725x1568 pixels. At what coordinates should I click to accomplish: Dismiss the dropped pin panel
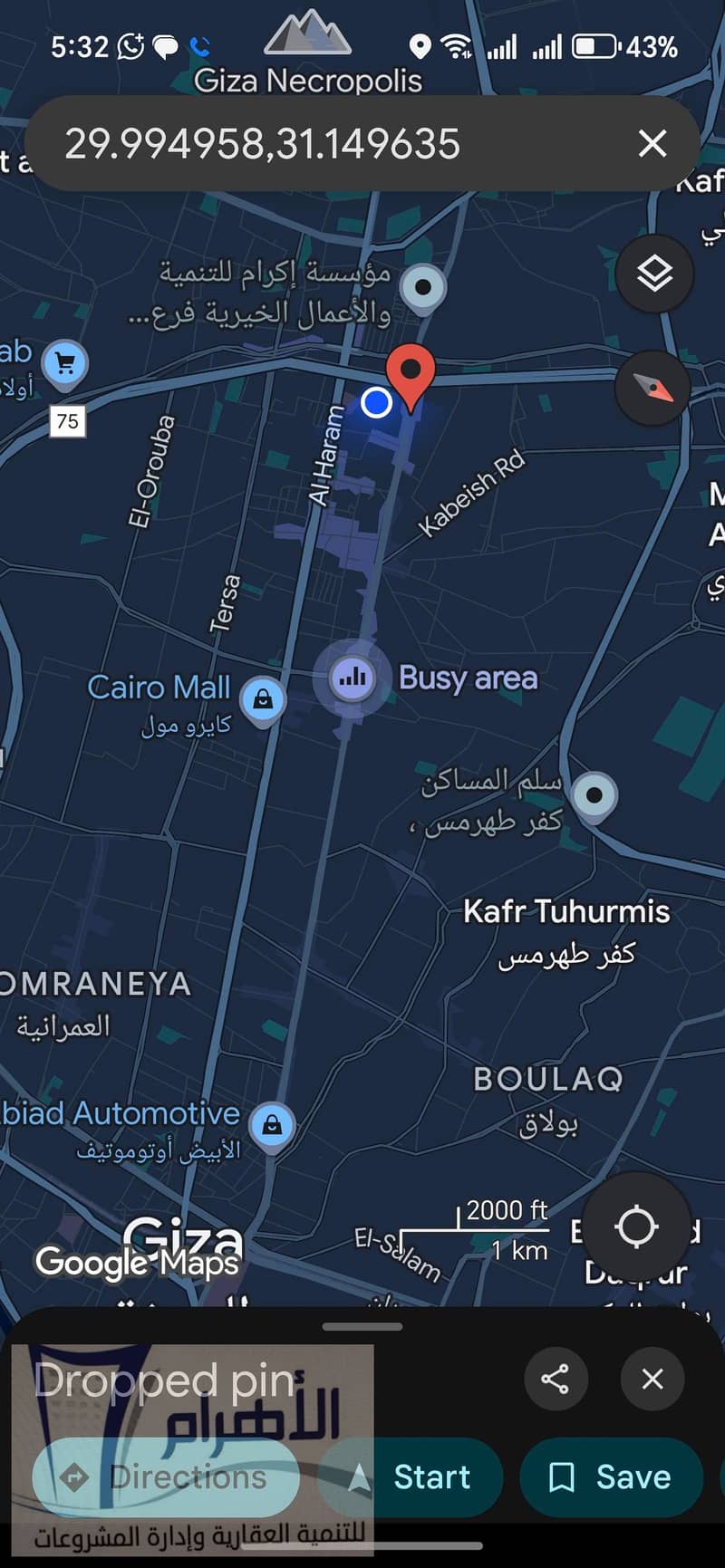click(x=652, y=1379)
